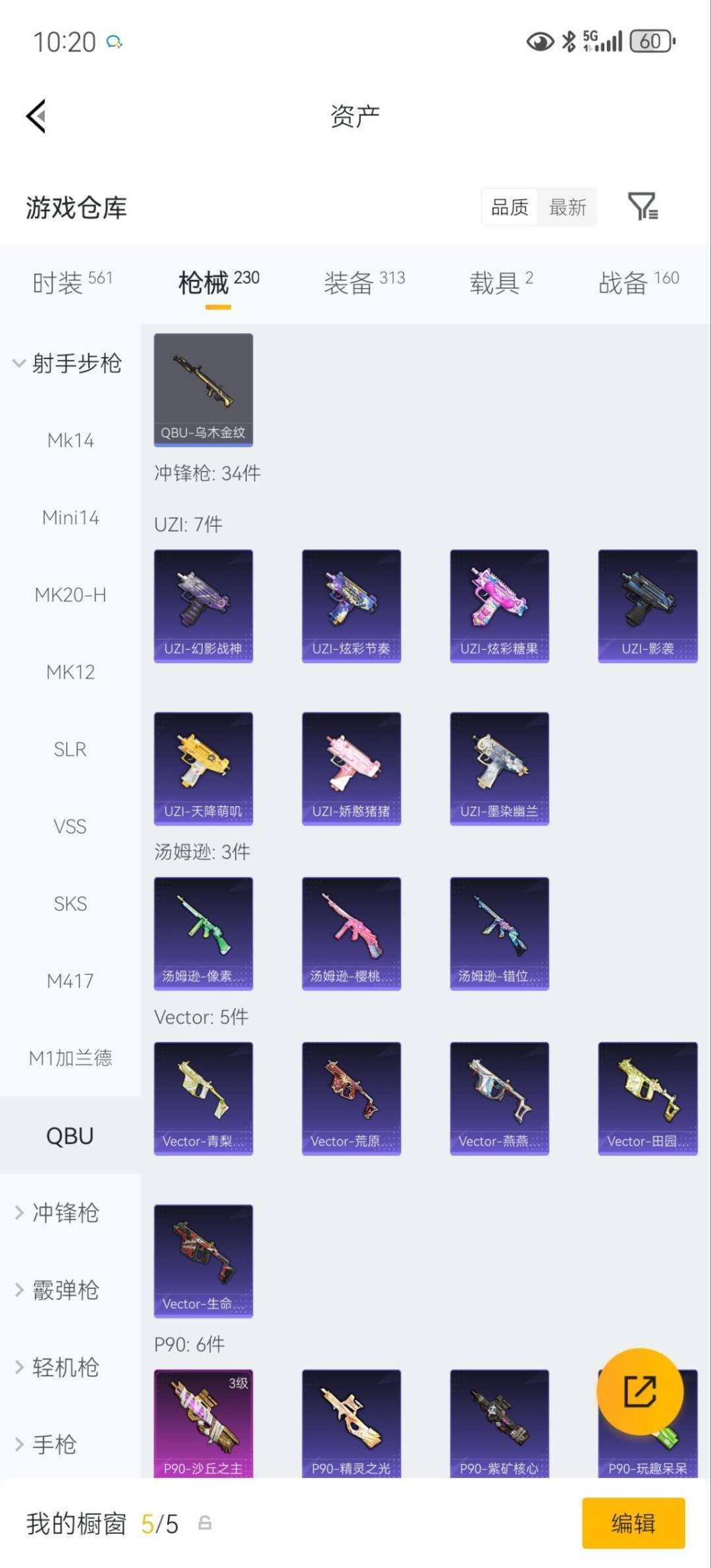Open the P90-沙丘之主 level 3 skin
Image resolution: width=711 pixels, height=1568 pixels.
203,1424
